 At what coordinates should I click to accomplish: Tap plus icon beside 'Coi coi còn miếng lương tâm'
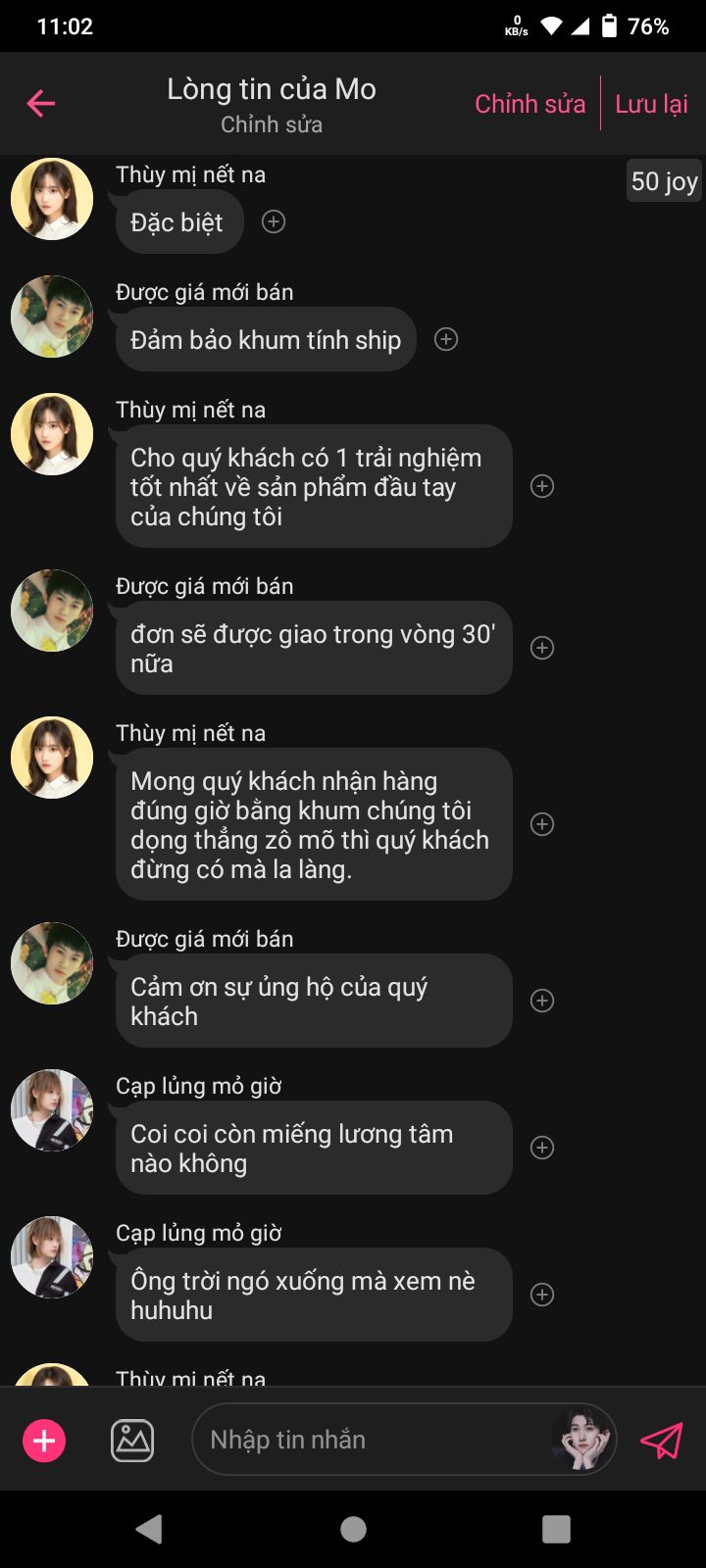click(542, 1148)
